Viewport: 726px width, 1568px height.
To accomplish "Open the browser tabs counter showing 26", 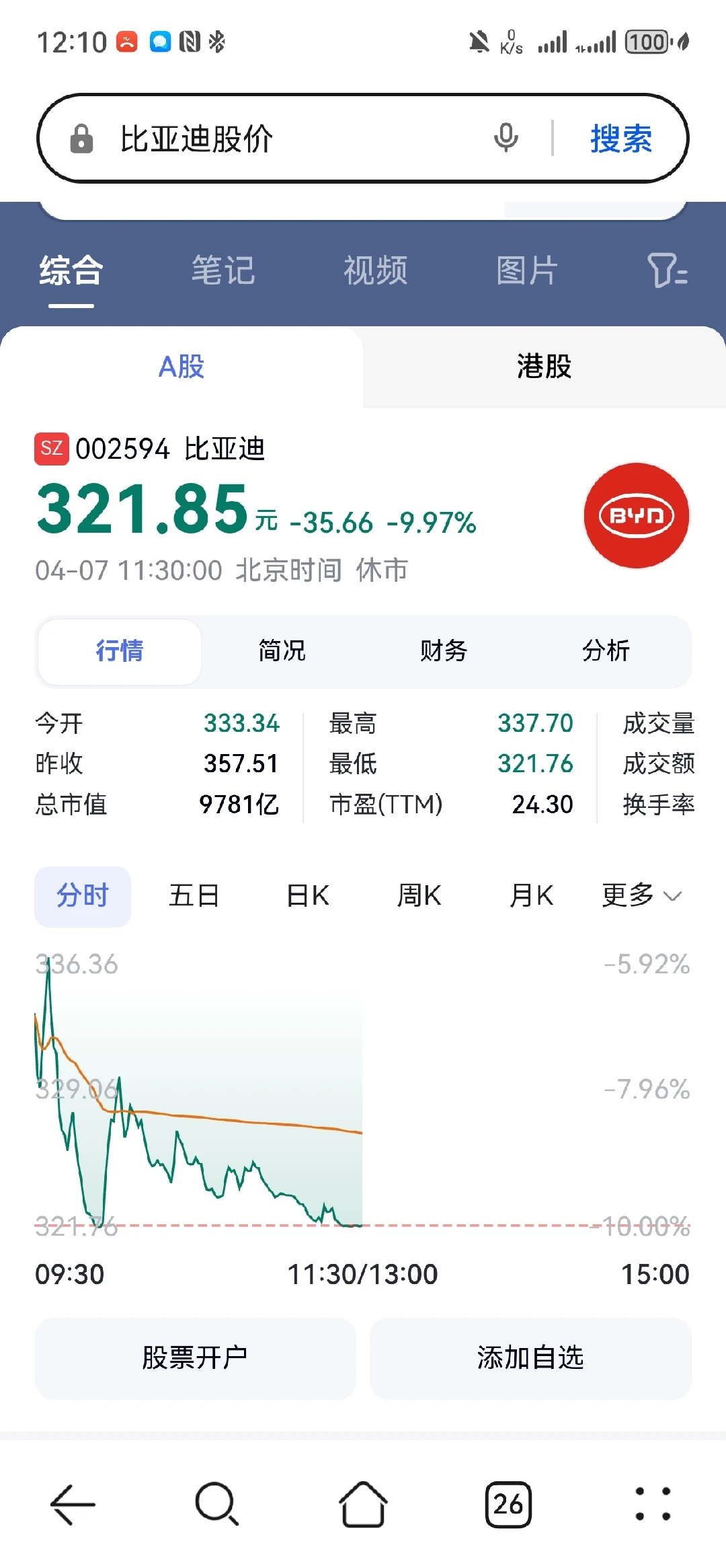I will point(508,1505).
